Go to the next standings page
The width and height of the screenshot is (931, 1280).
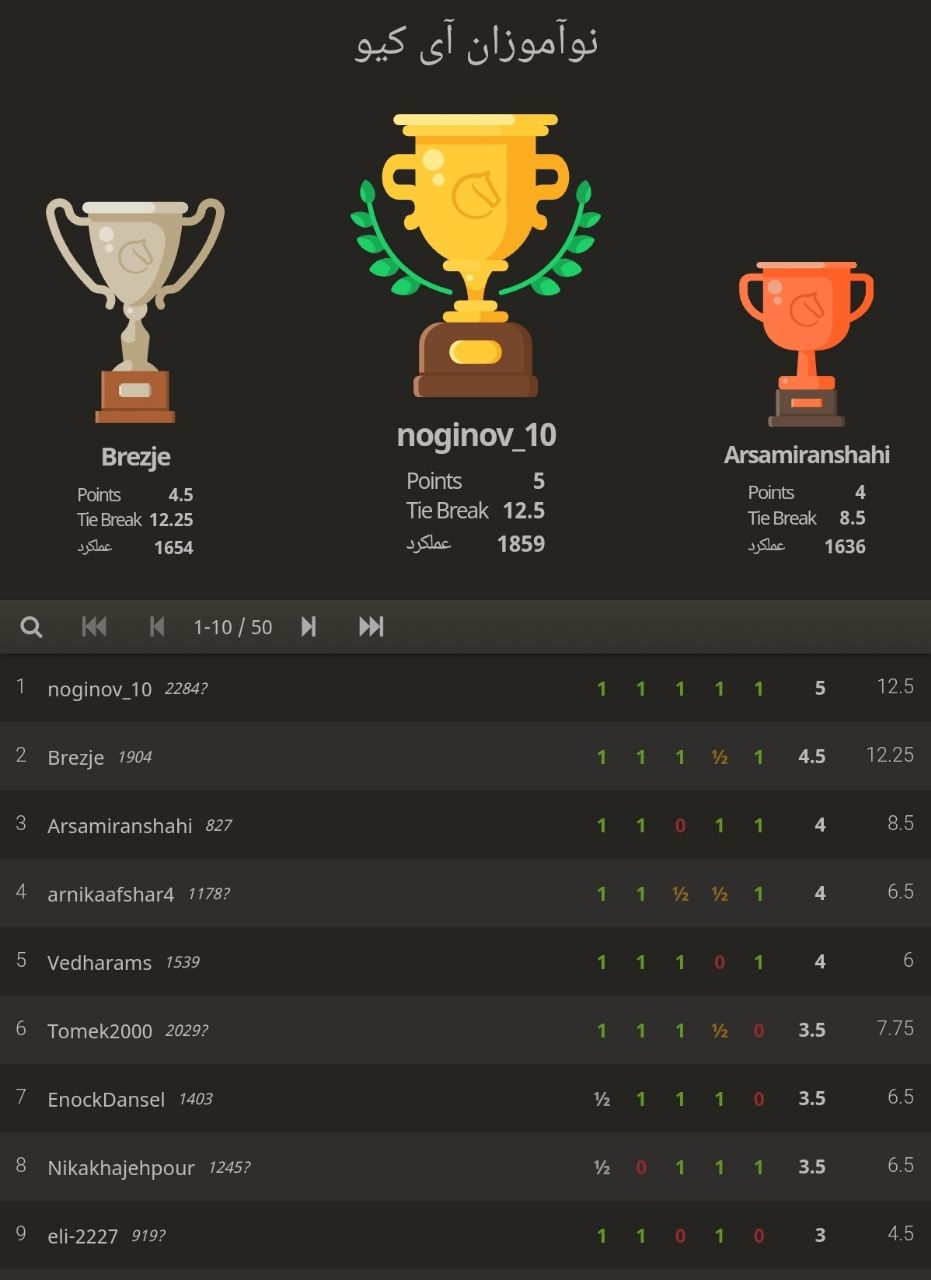309,627
